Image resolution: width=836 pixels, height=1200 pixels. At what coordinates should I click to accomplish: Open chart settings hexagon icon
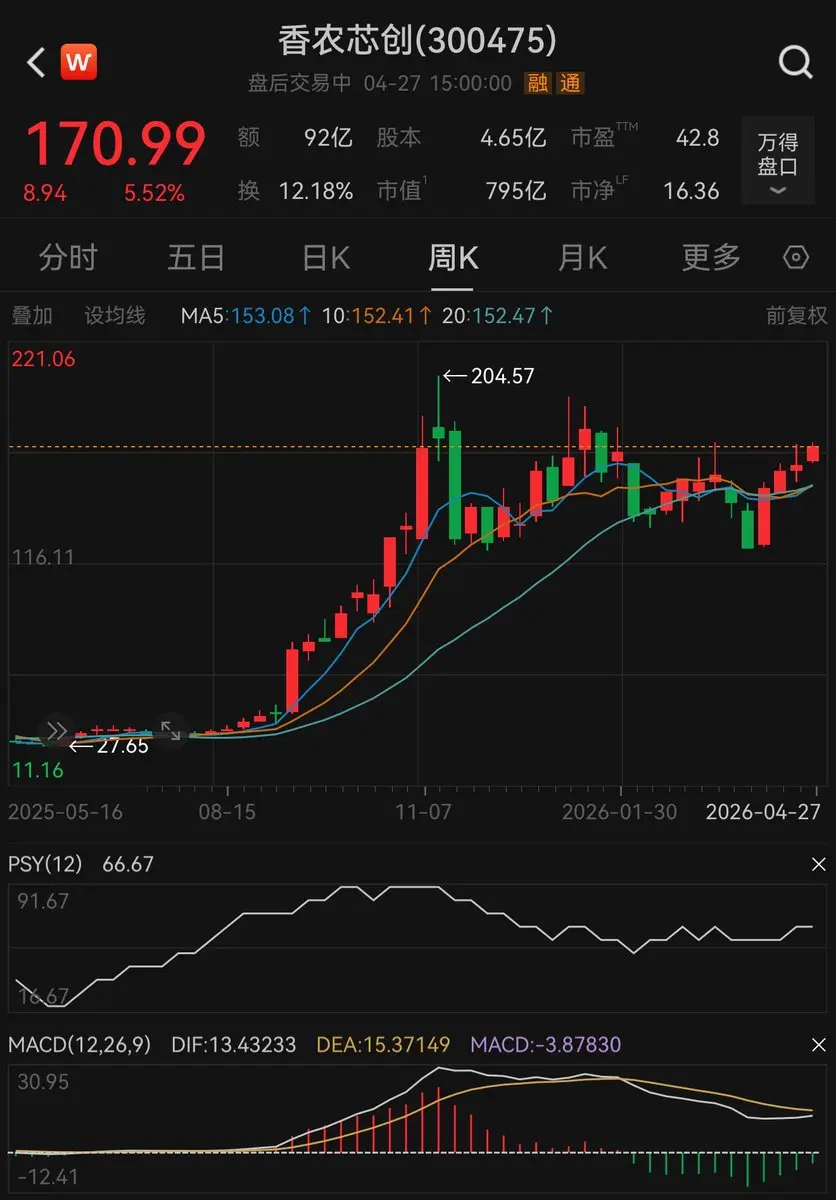[796, 258]
